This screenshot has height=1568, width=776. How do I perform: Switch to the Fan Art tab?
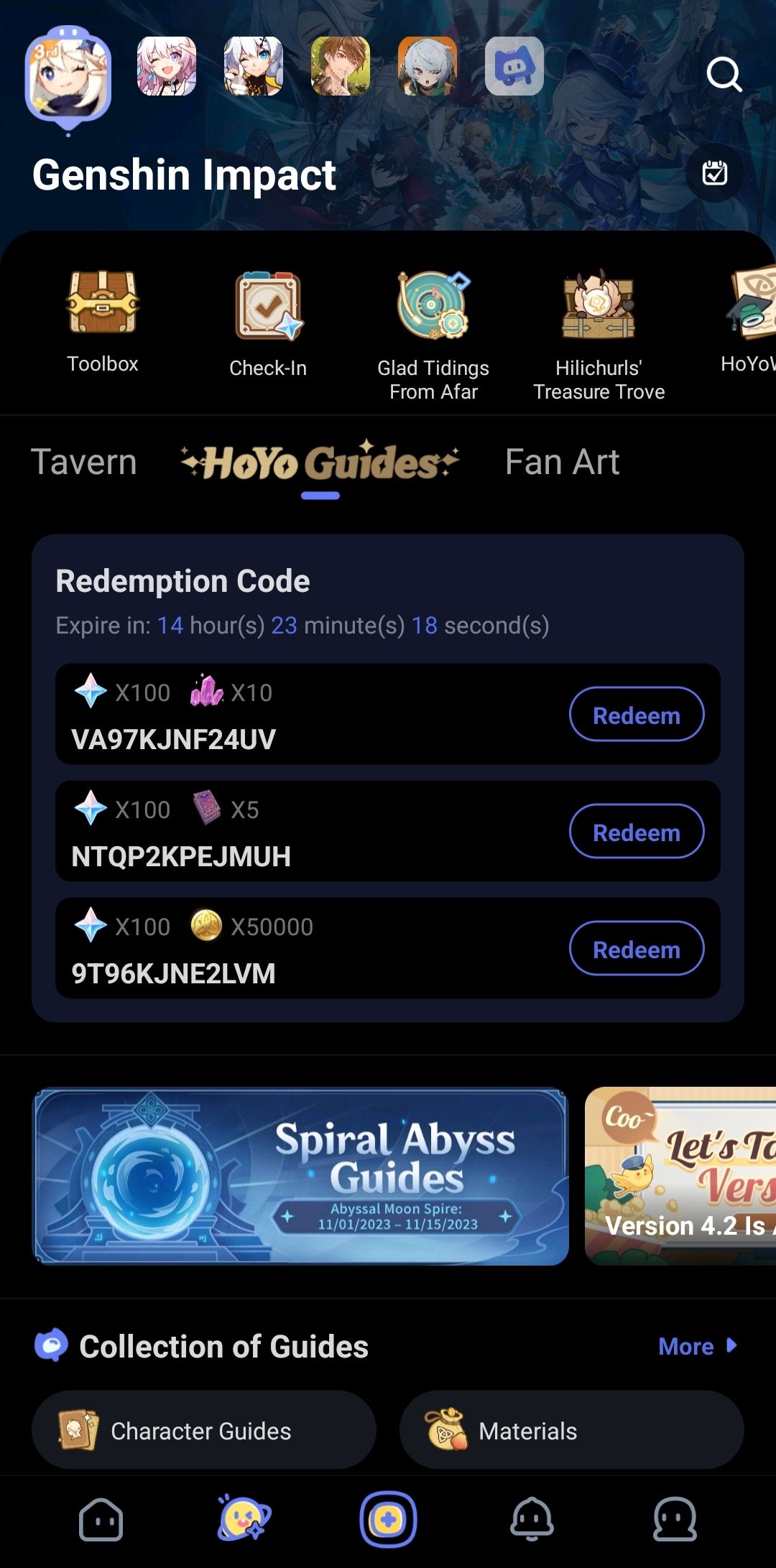click(562, 462)
